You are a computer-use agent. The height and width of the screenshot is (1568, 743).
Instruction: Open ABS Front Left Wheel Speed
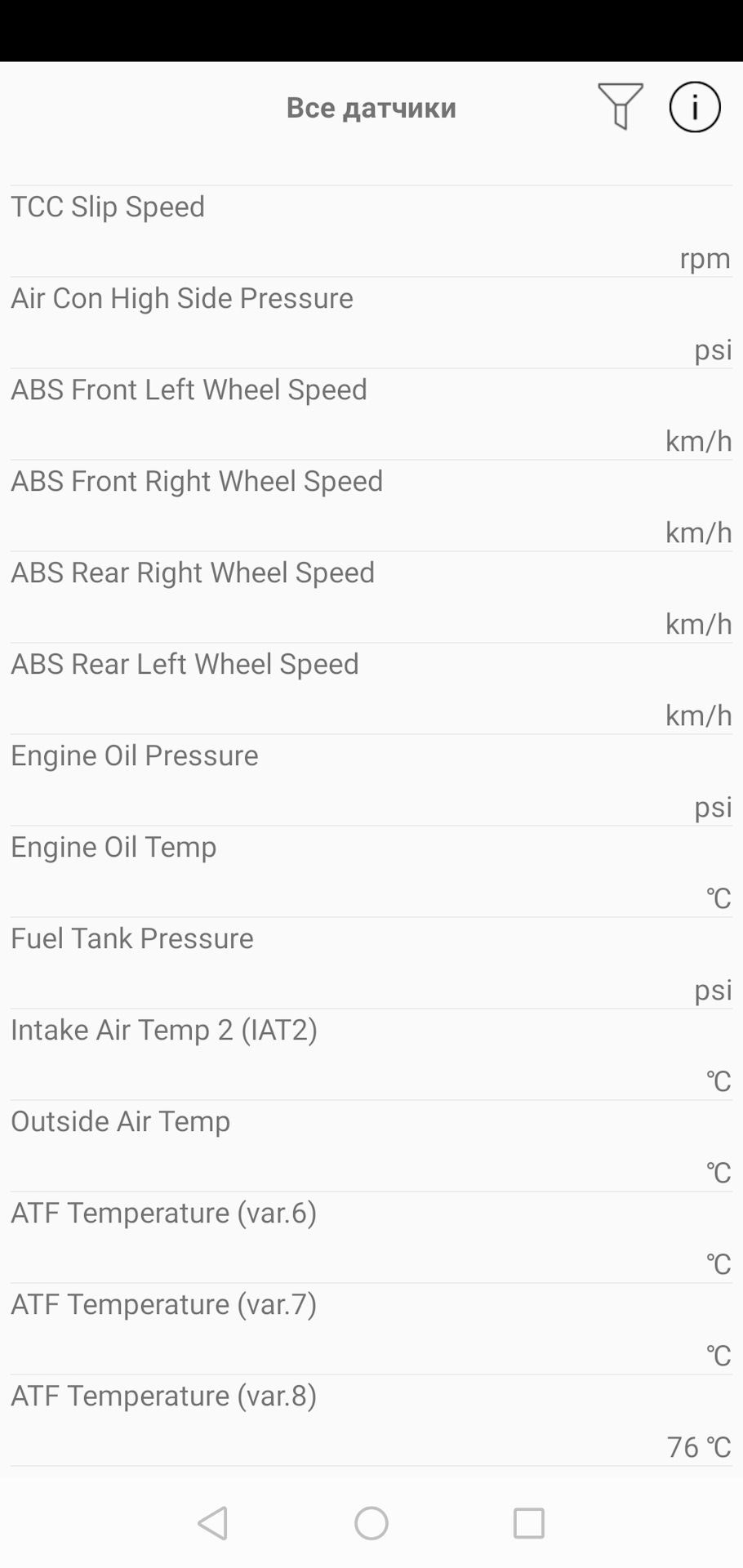pyautogui.click(x=371, y=414)
